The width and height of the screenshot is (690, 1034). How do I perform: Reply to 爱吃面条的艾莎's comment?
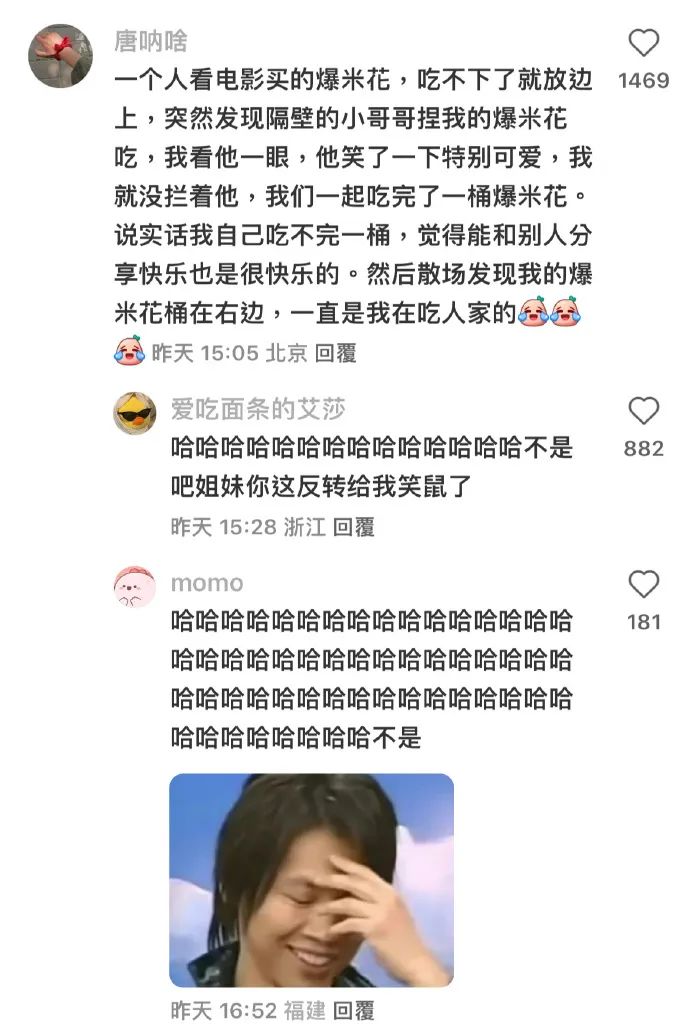click(353, 527)
